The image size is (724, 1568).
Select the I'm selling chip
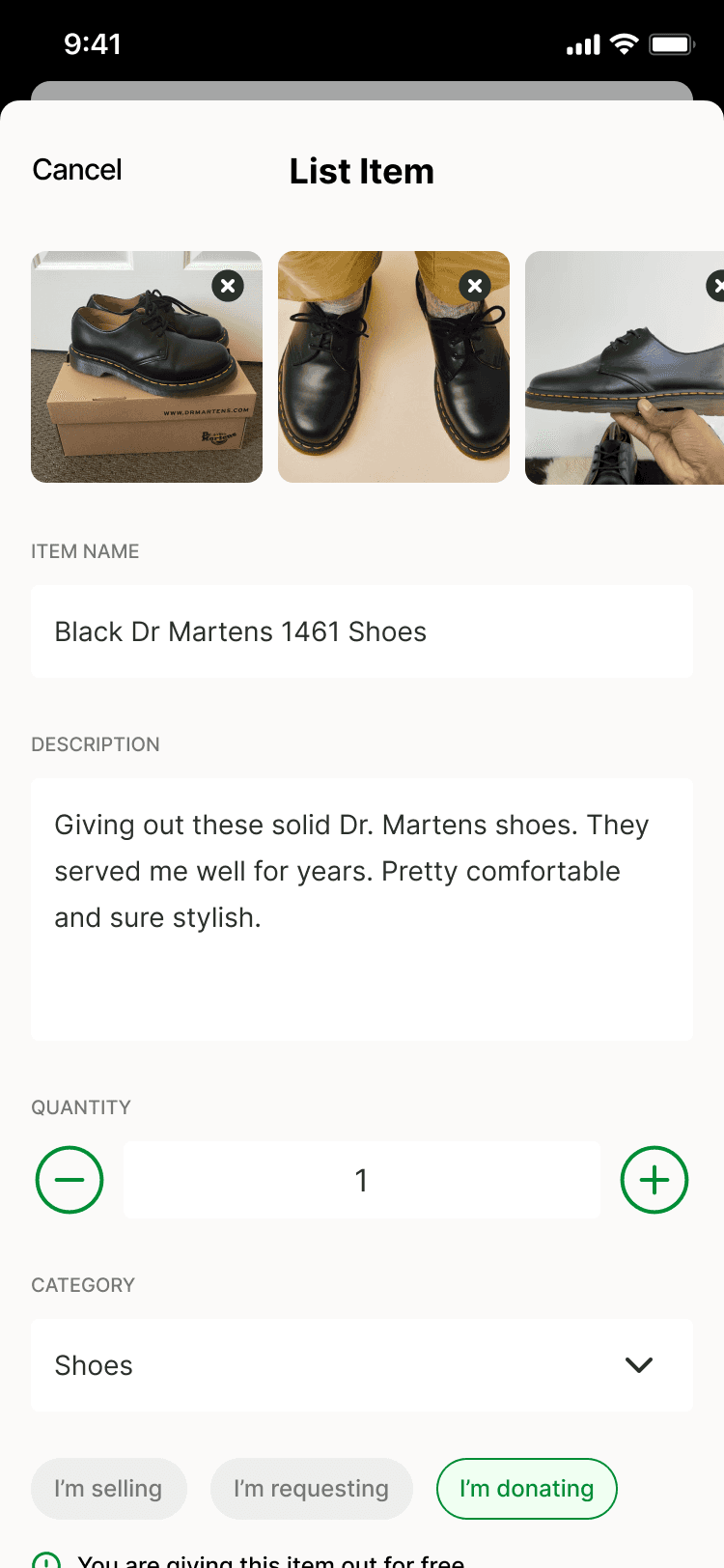coord(108,1489)
